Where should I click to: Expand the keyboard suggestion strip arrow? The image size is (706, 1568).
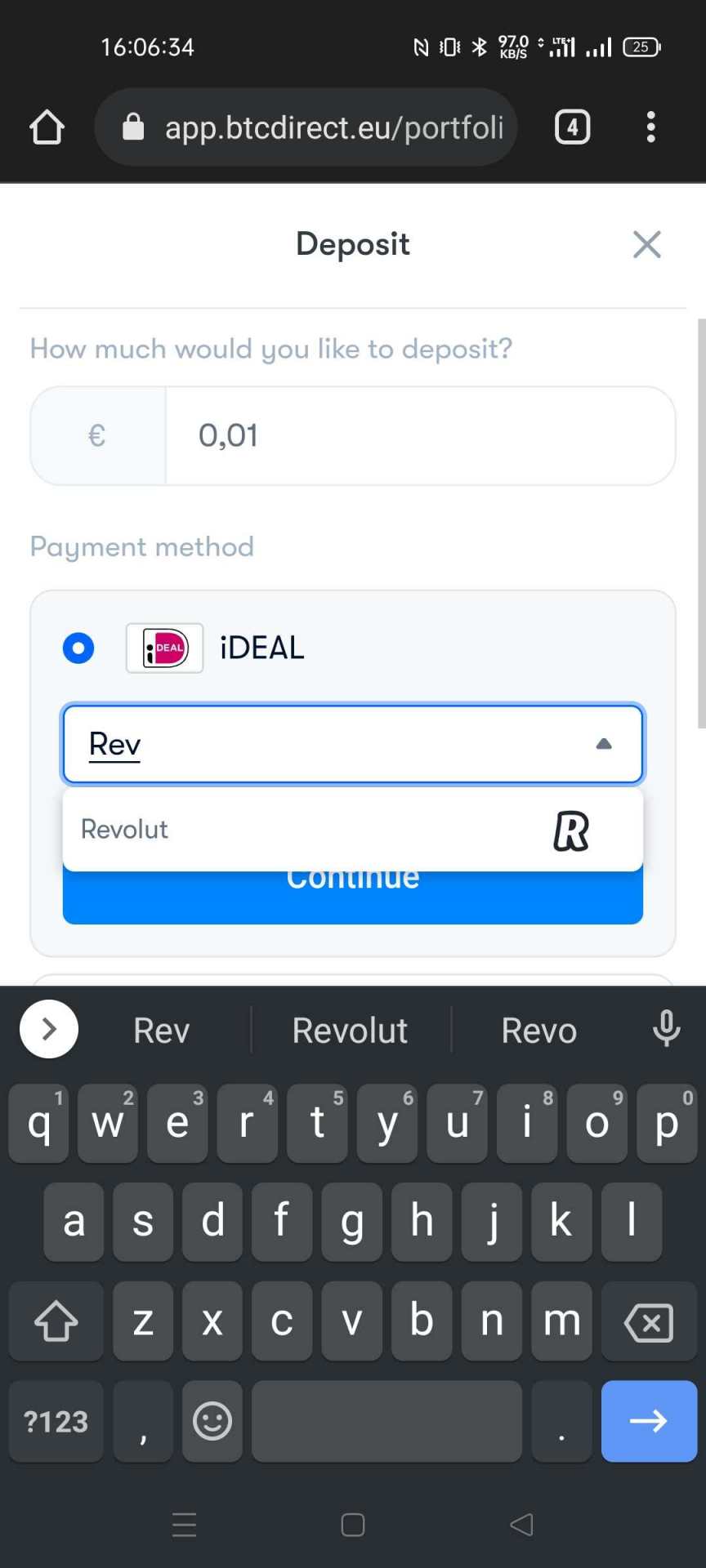coord(47,1029)
